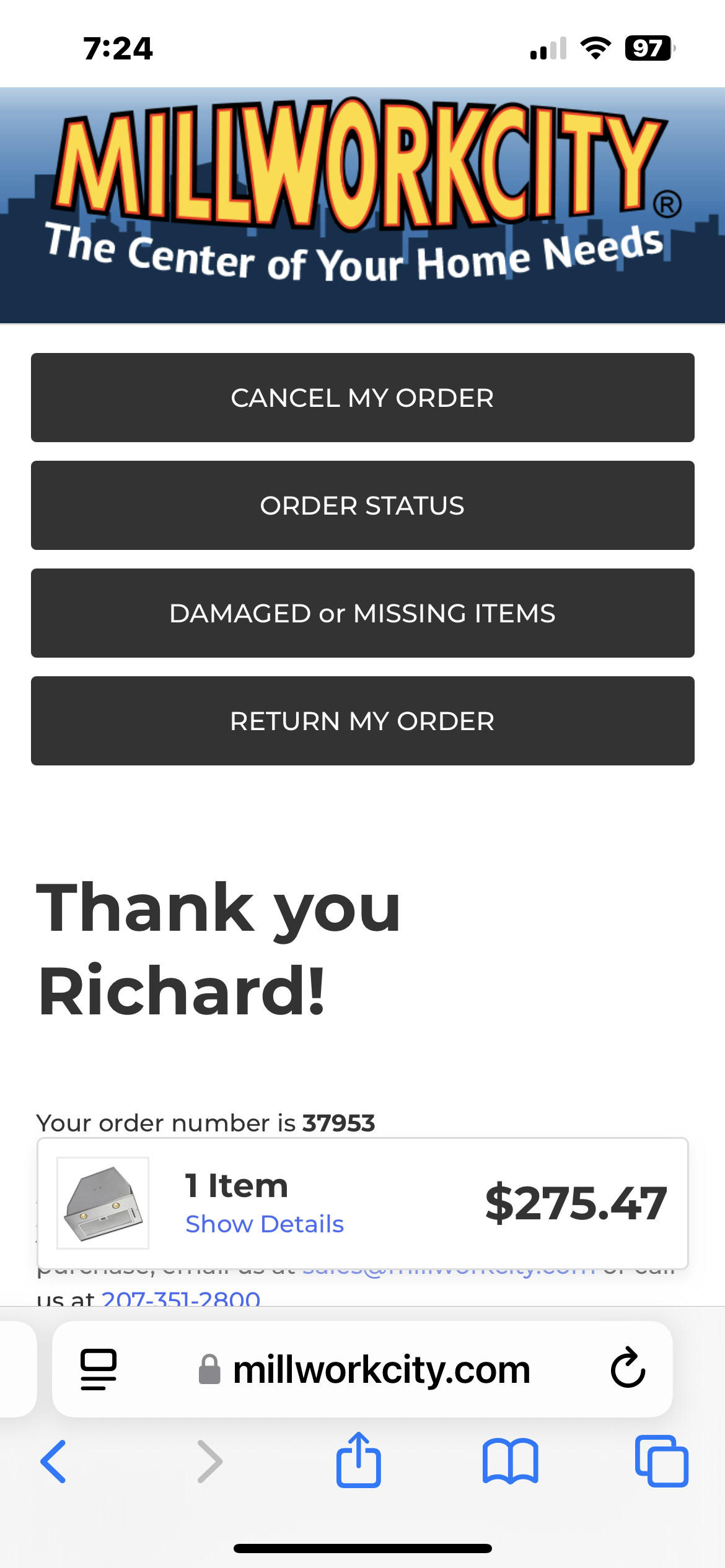Reload the millworkcity.com page
Screen dimensions: 725x1568
[628, 1368]
